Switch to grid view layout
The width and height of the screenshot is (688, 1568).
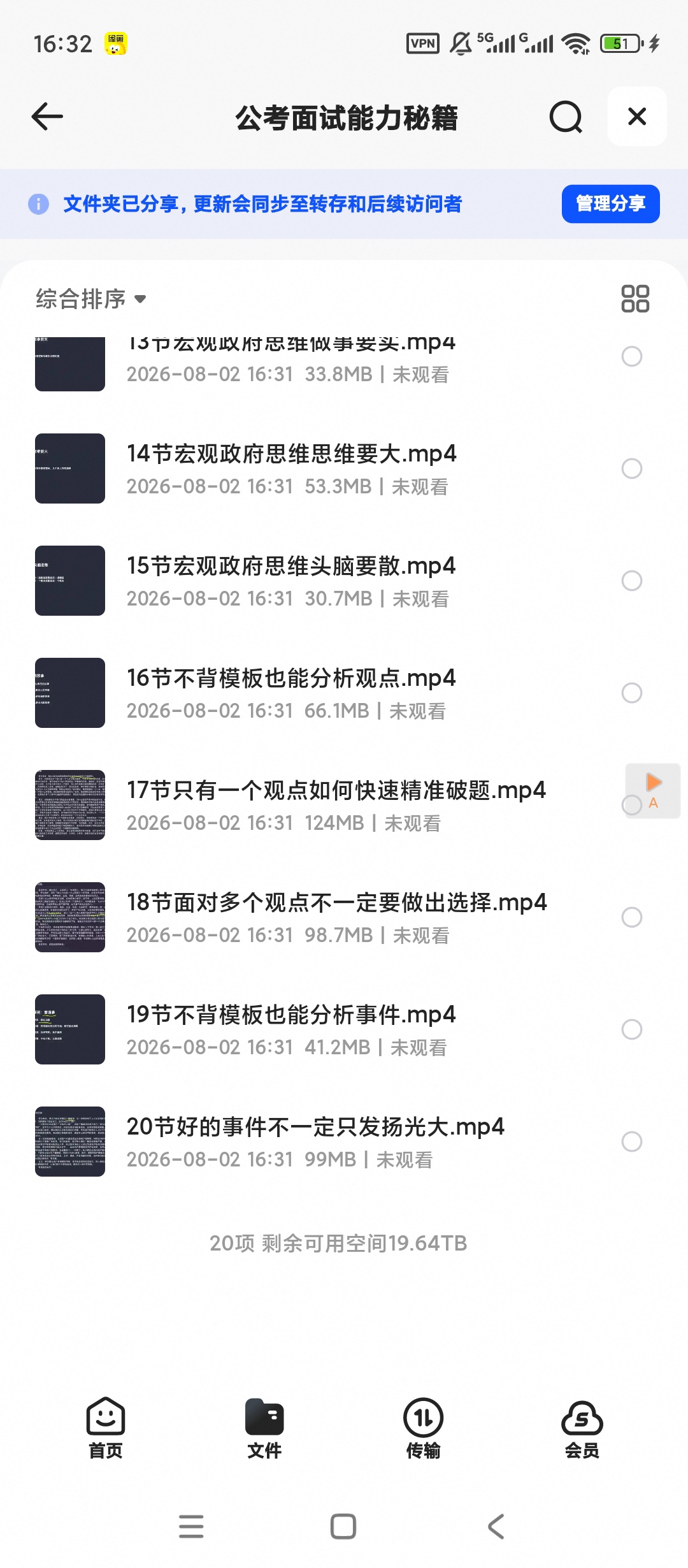[x=634, y=298]
